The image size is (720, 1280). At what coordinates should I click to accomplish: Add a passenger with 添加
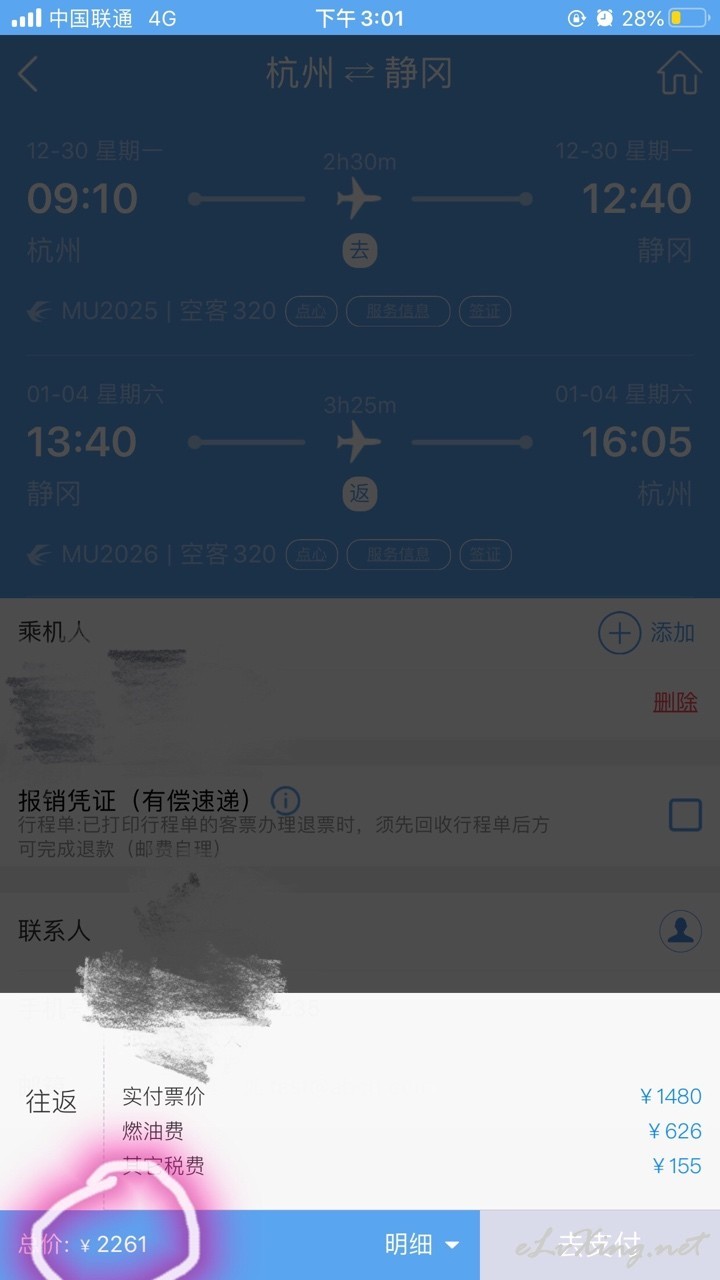[647, 633]
